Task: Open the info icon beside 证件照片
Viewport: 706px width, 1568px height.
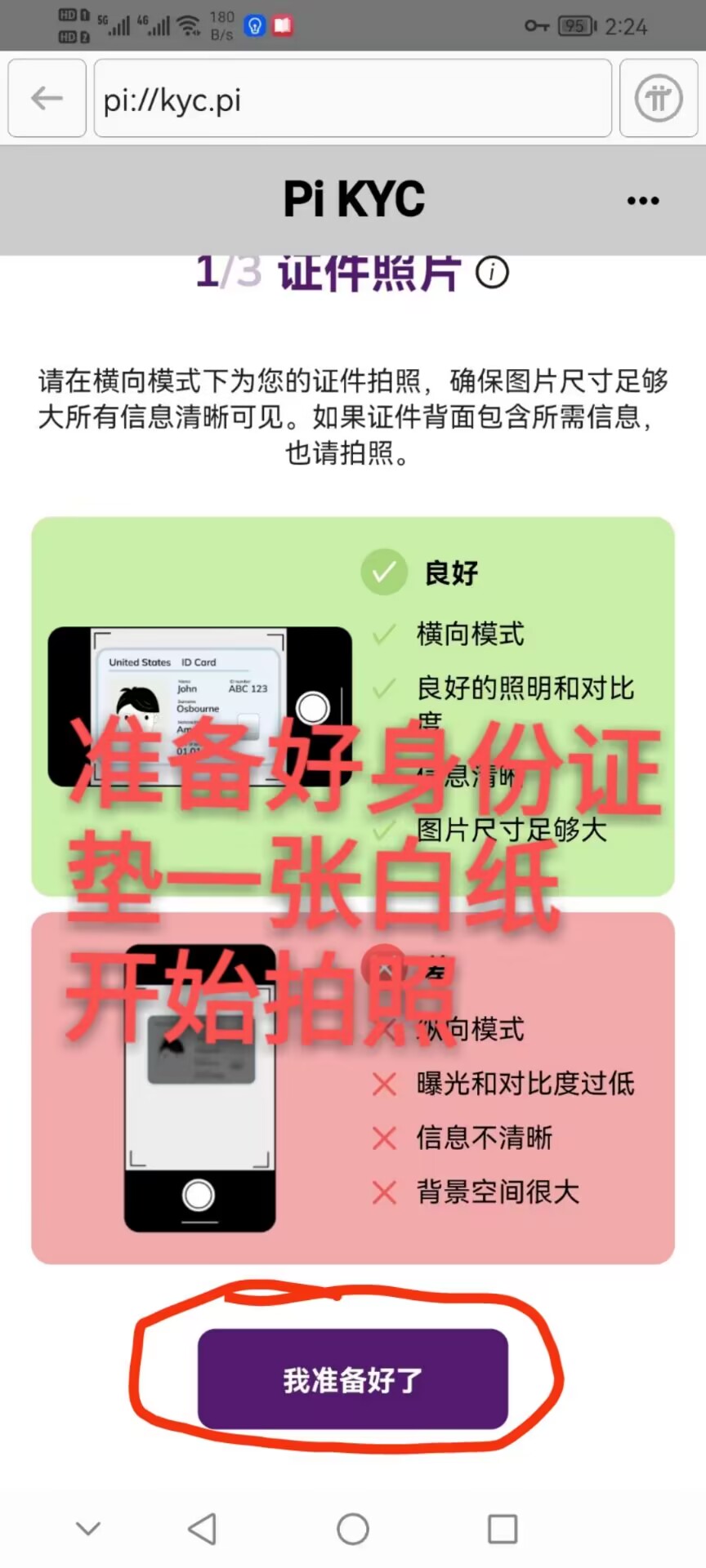Action: coord(492,273)
